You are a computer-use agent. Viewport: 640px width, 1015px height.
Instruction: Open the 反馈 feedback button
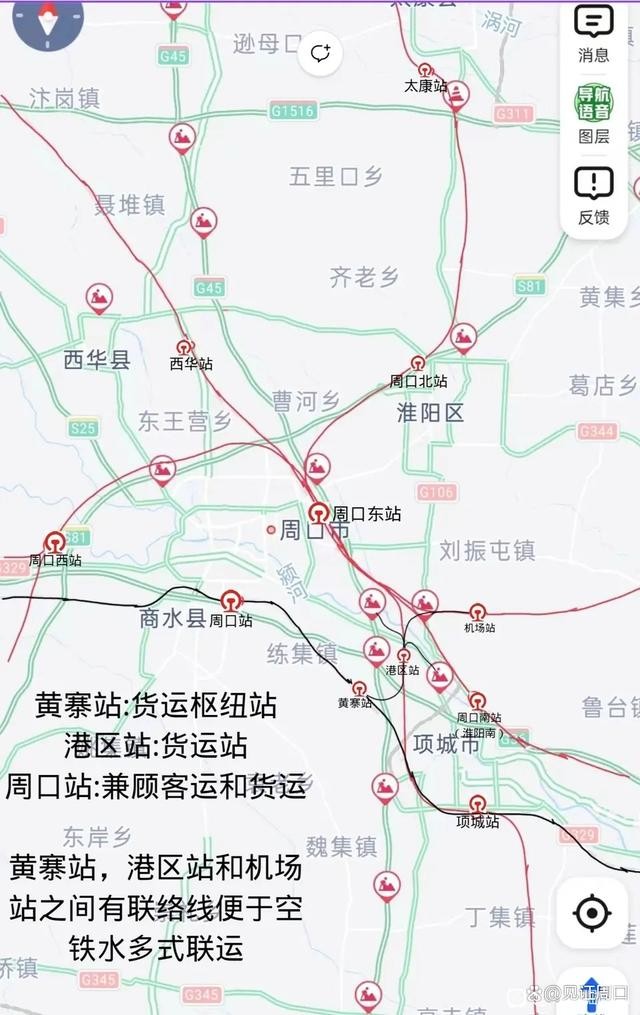tap(593, 195)
